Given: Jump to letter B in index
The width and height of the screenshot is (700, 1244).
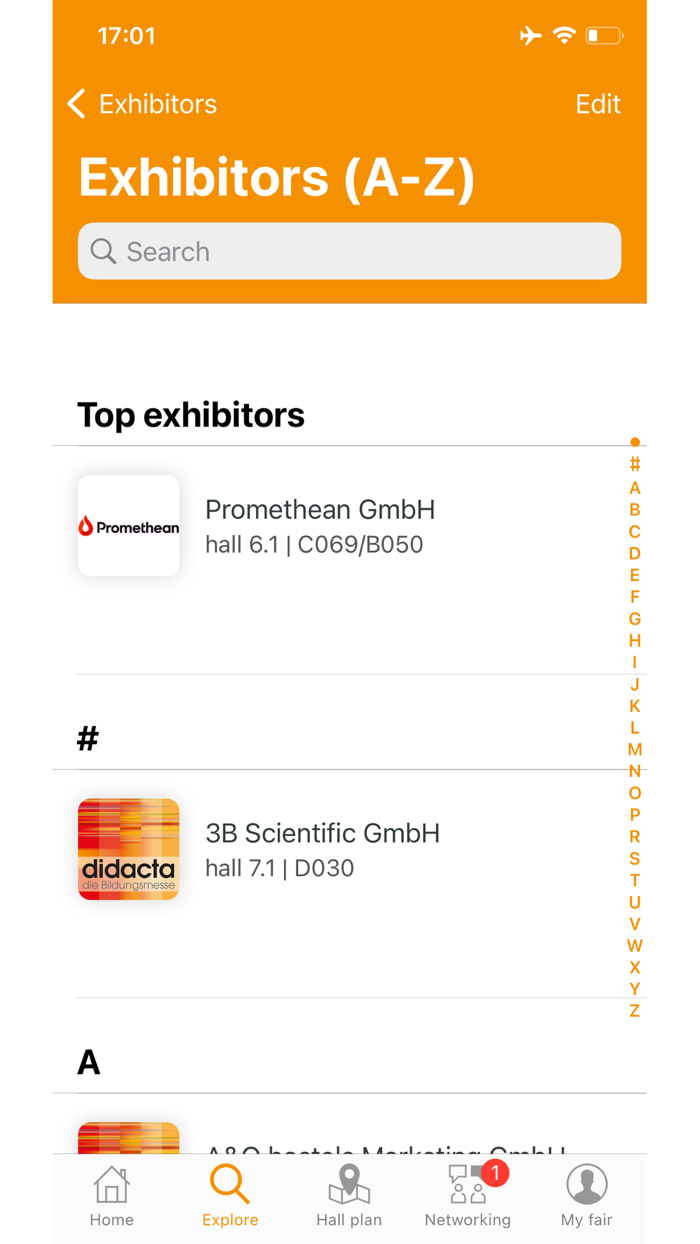Looking at the screenshot, I should [x=635, y=510].
